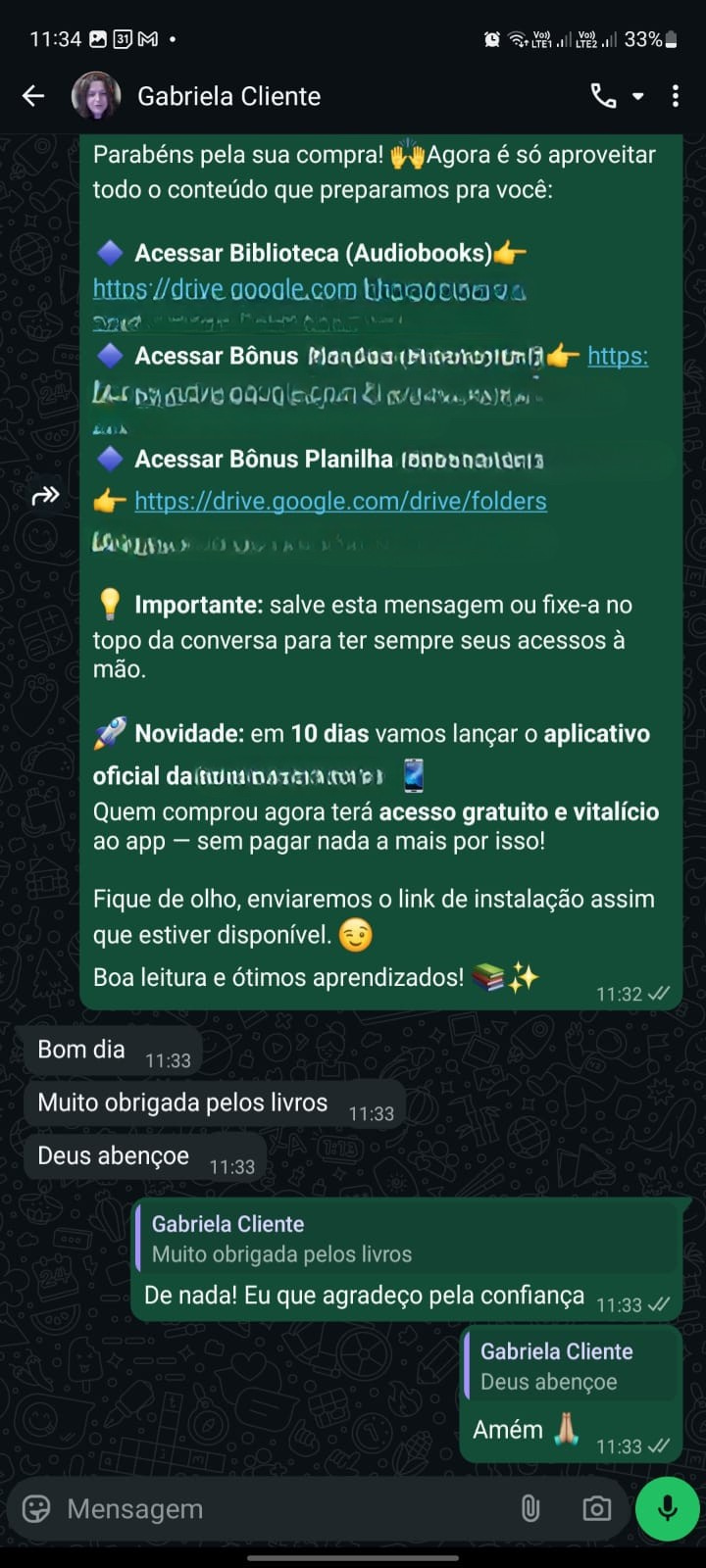This screenshot has height=1568, width=706.
Task: Tap the quoted reply 'Deus abençoe'
Action: click(x=569, y=1365)
